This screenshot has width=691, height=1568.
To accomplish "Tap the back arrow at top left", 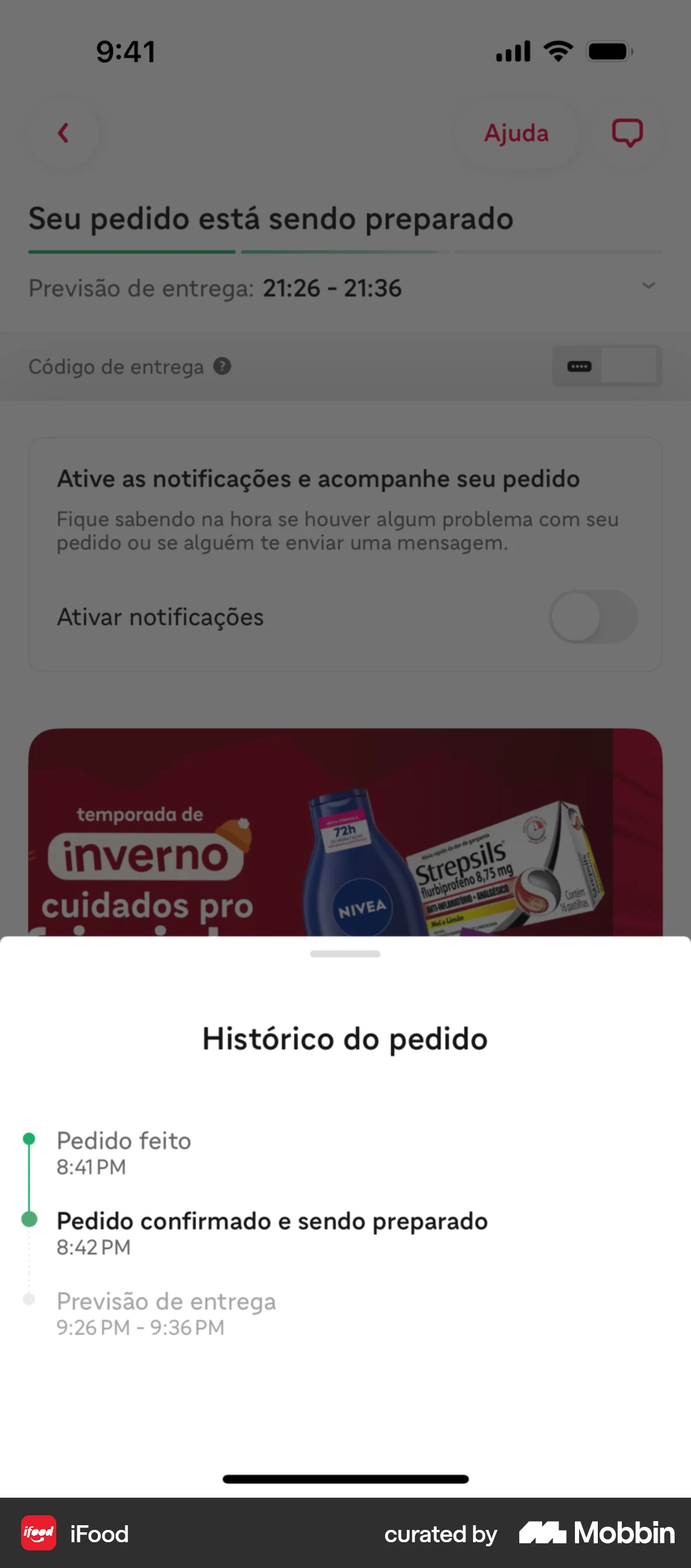I will pyautogui.click(x=63, y=134).
